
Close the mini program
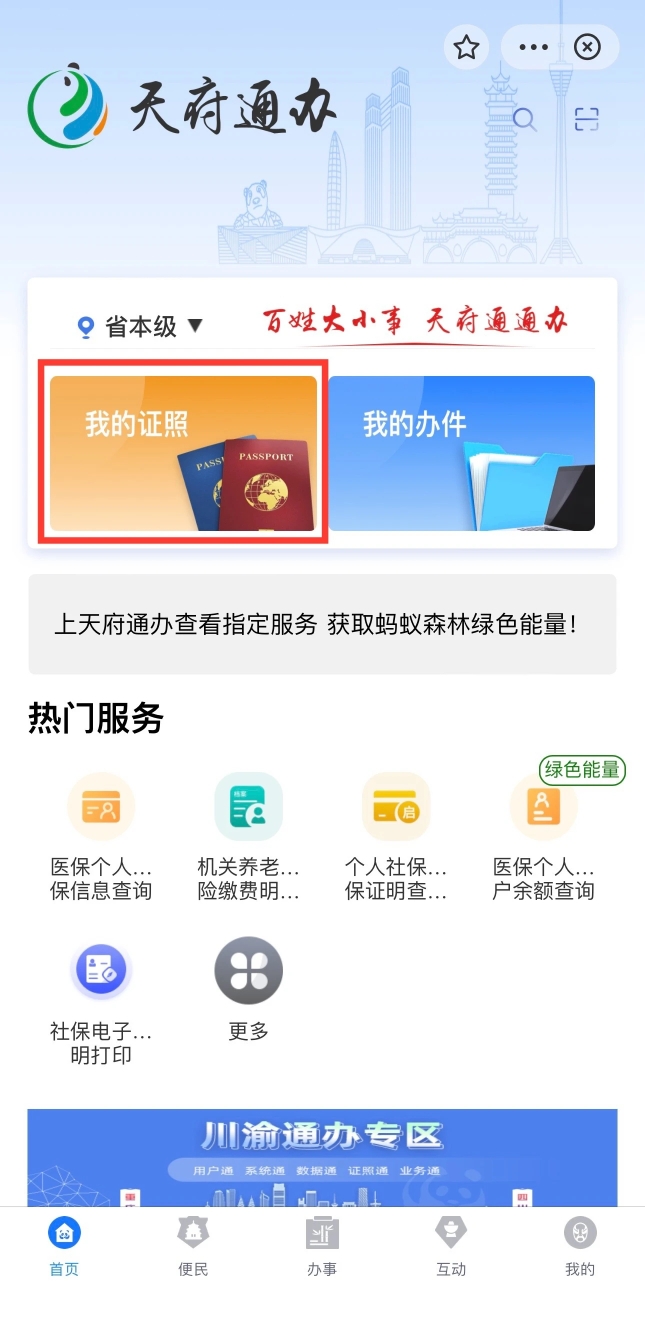(x=588, y=47)
